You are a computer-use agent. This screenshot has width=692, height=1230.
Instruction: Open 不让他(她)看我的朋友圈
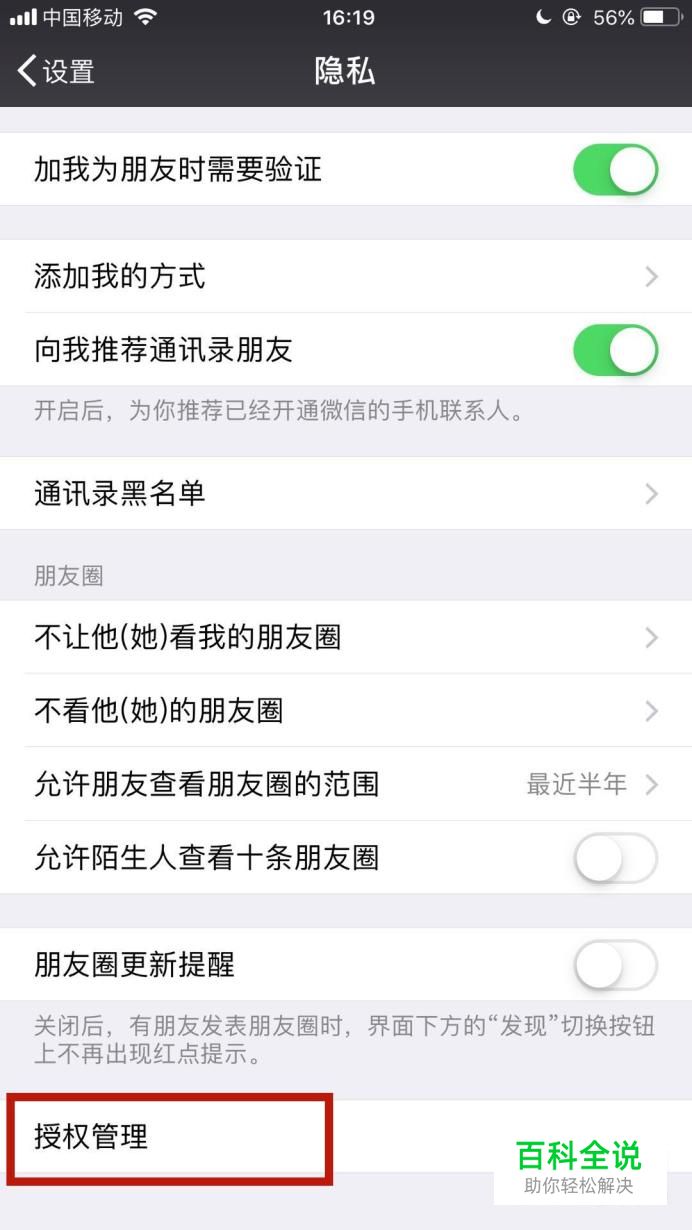point(346,637)
